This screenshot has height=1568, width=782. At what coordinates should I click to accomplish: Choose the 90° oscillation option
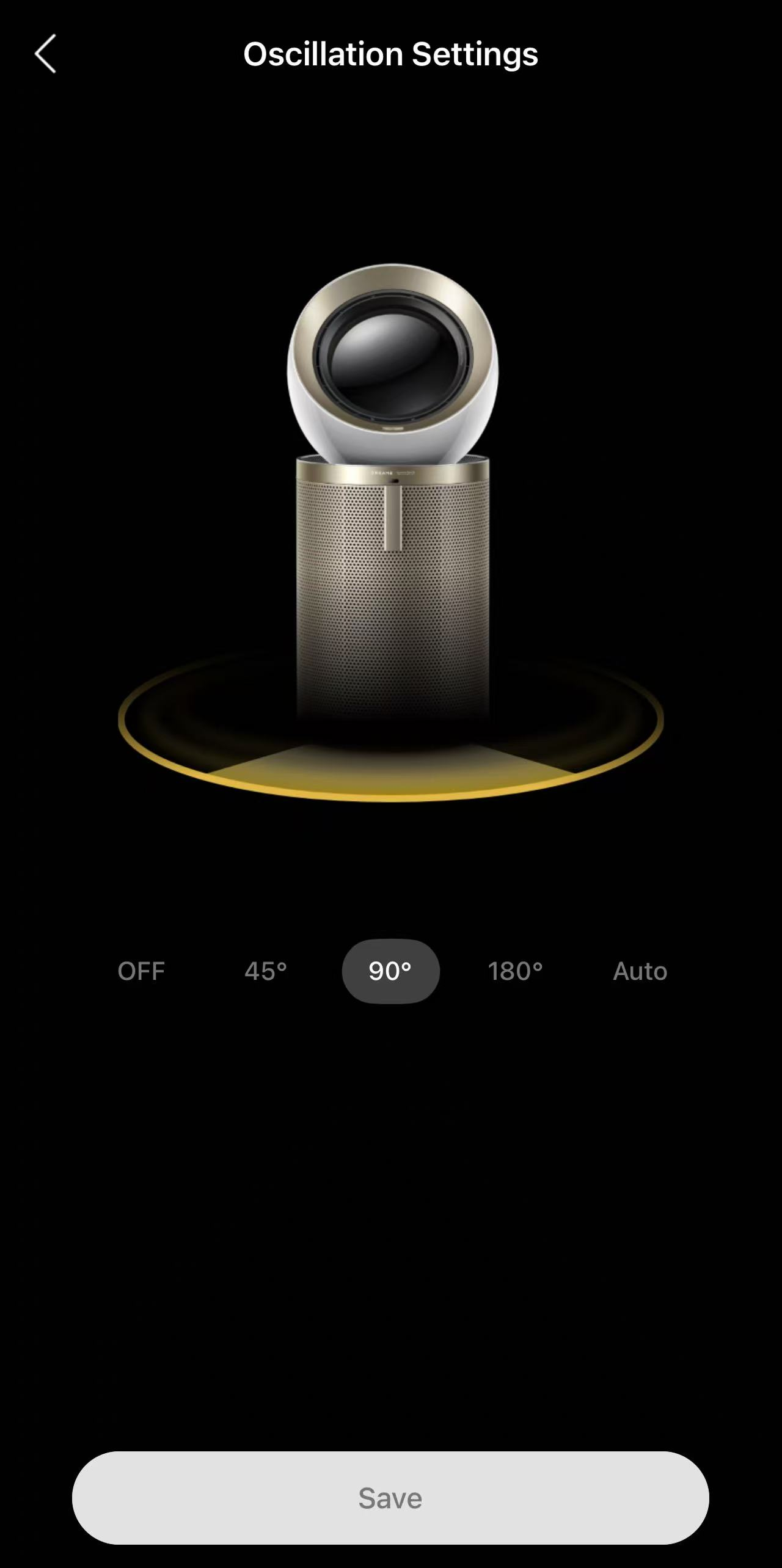390,971
